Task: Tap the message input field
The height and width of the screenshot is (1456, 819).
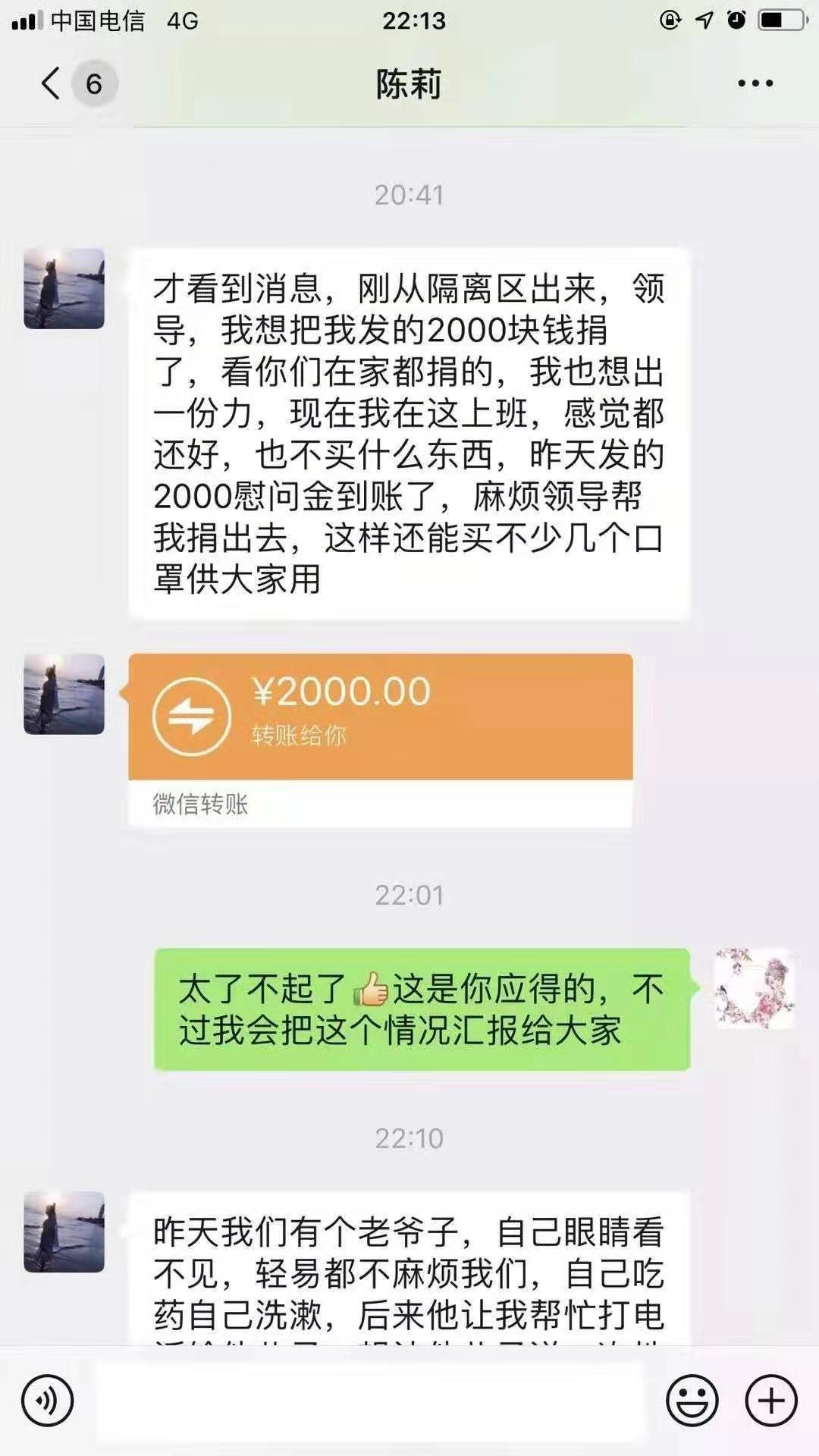Action: pyautogui.click(x=364, y=1398)
